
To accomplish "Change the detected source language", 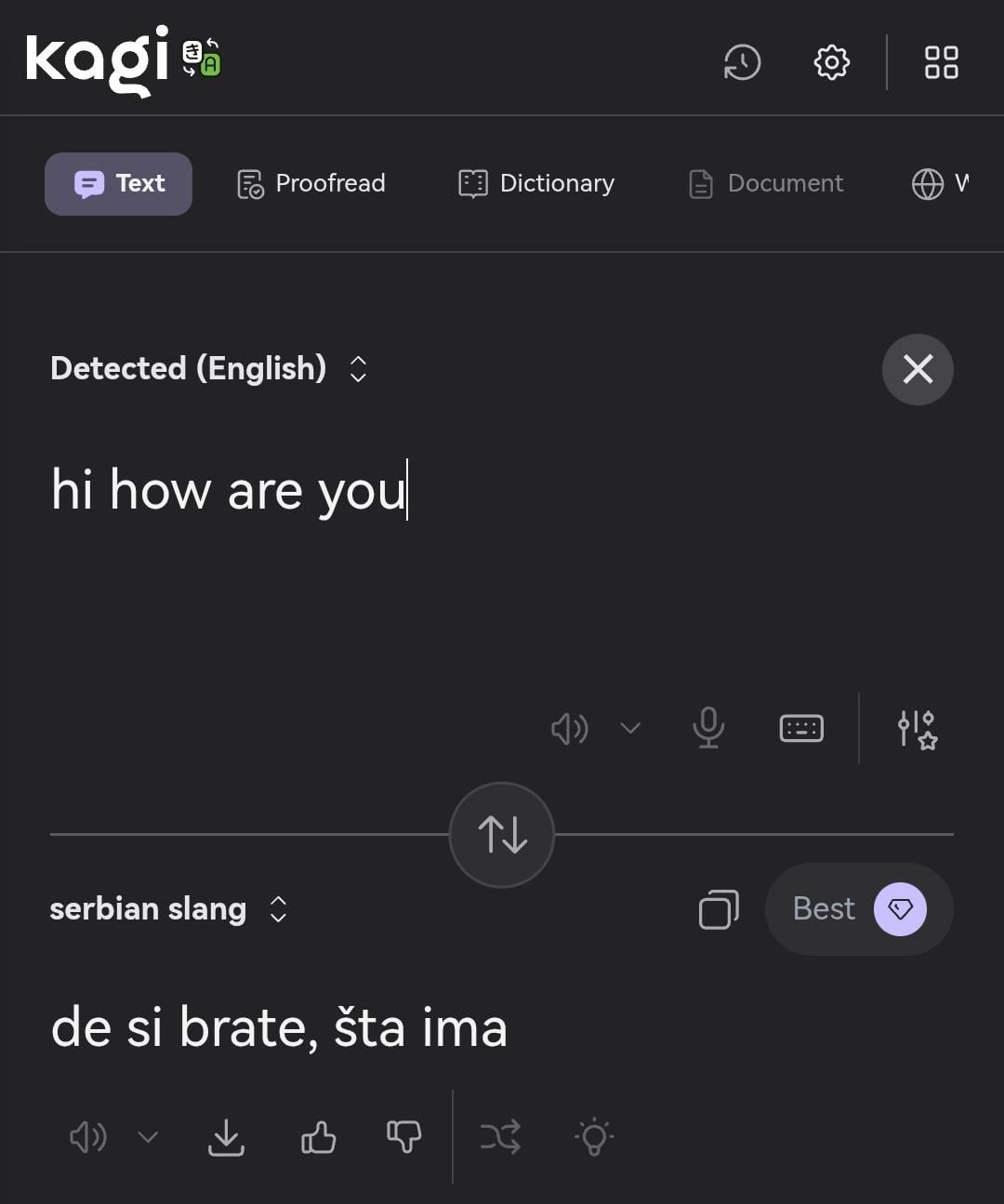I will coord(209,369).
